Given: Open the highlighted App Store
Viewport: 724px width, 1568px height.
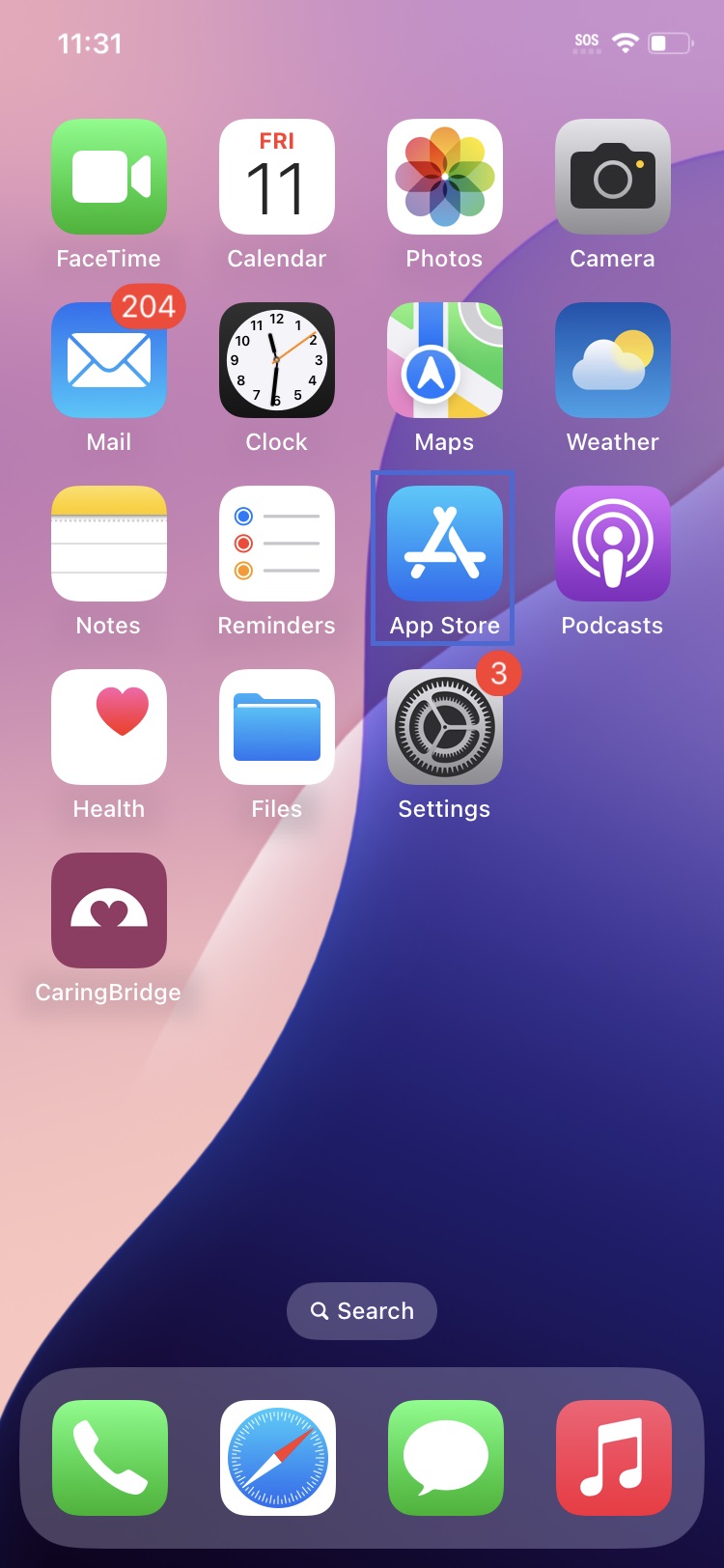Looking at the screenshot, I should [444, 544].
